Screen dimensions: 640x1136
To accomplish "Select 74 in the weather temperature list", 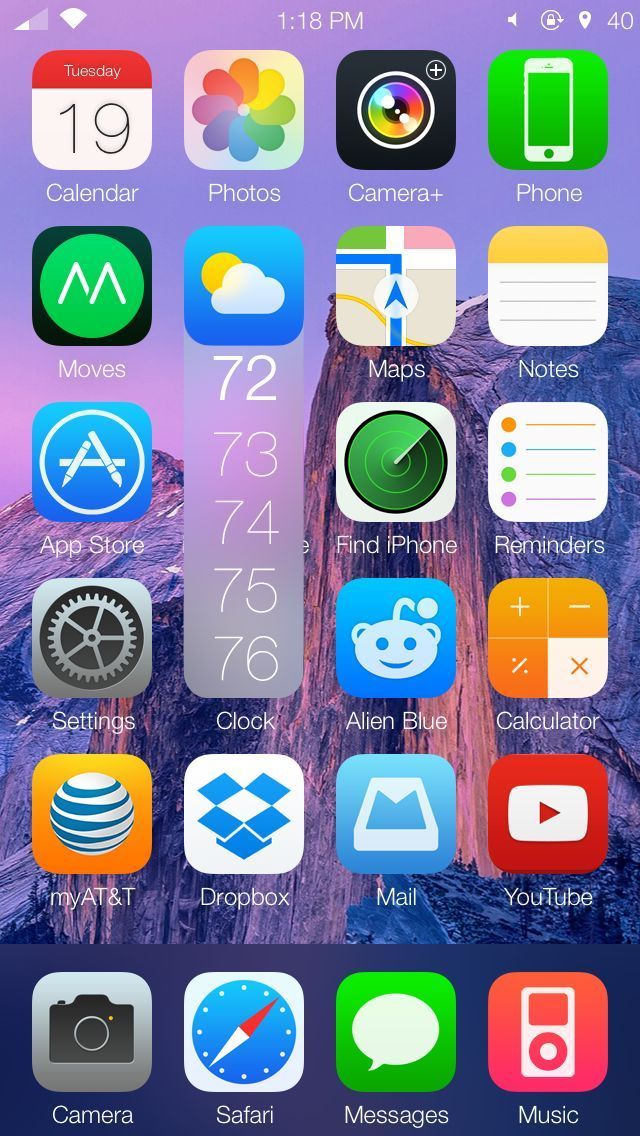I will pyautogui.click(x=245, y=522).
